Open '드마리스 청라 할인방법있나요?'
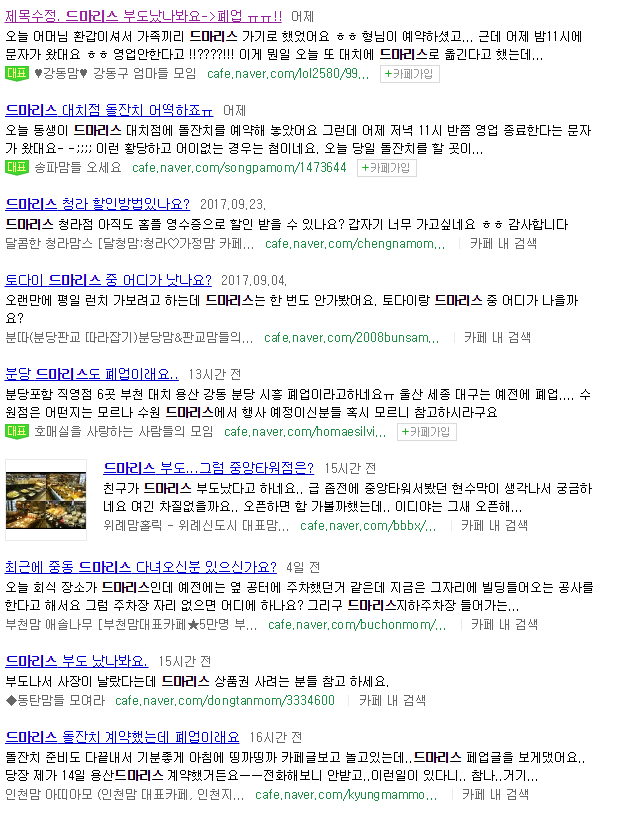Screen dimensions: 622x820 tap(98, 203)
